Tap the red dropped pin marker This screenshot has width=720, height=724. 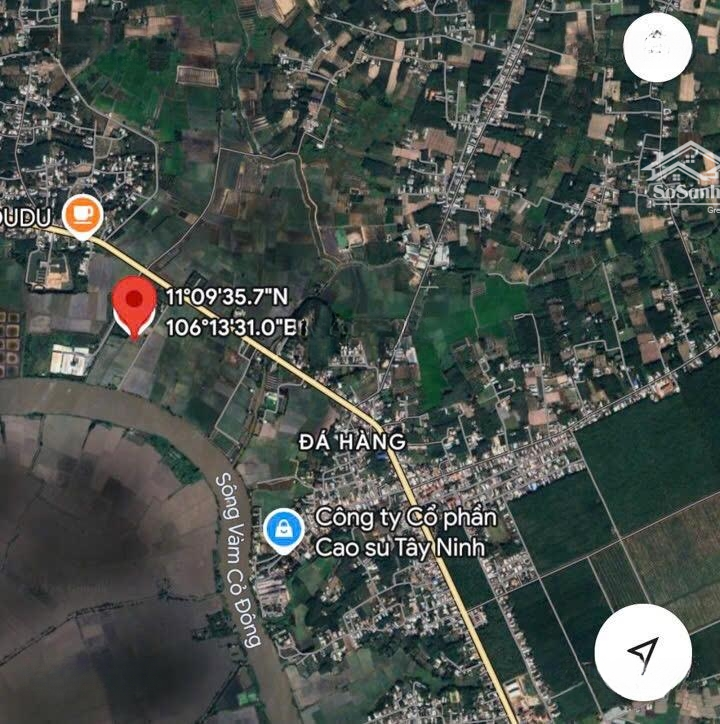click(133, 305)
